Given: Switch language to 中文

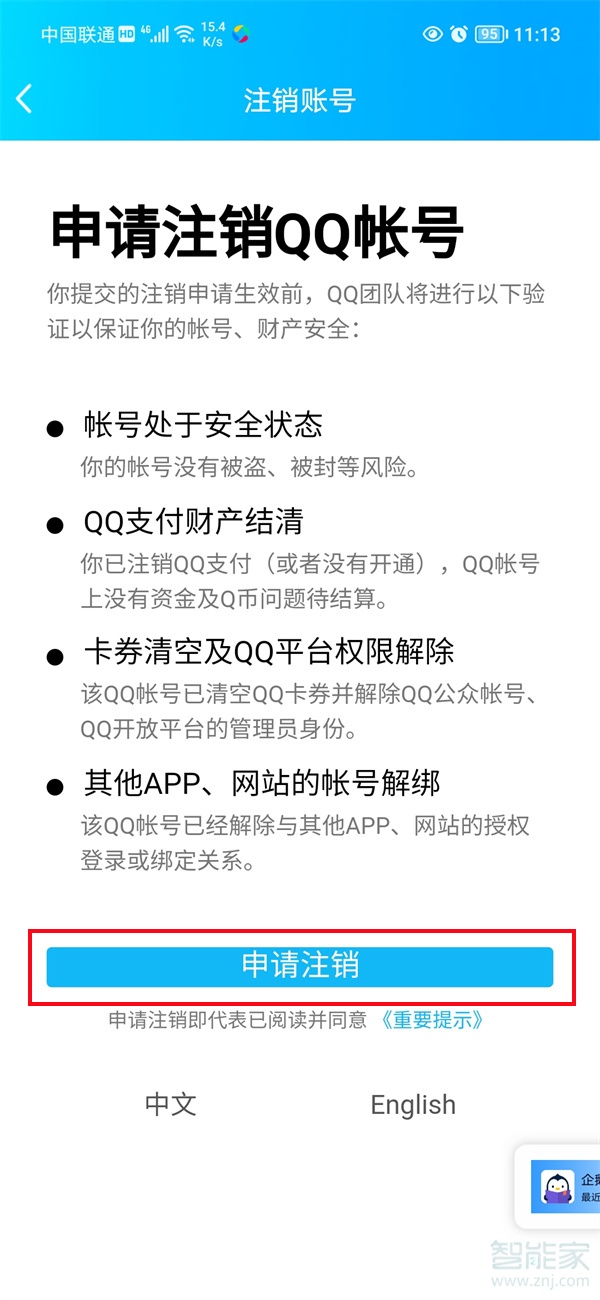Looking at the screenshot, I should [171, 1104].
